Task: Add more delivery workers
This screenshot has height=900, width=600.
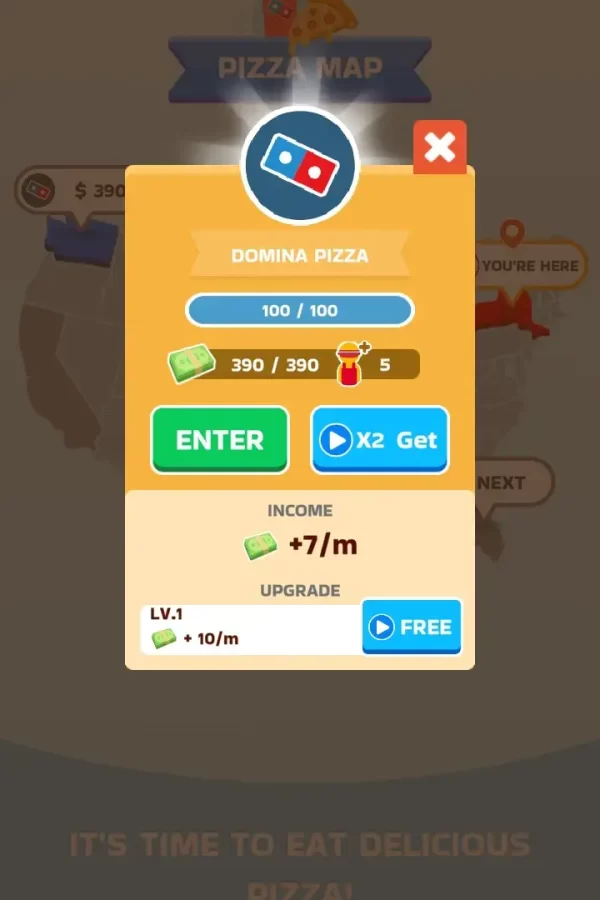Action: (351, 363)
